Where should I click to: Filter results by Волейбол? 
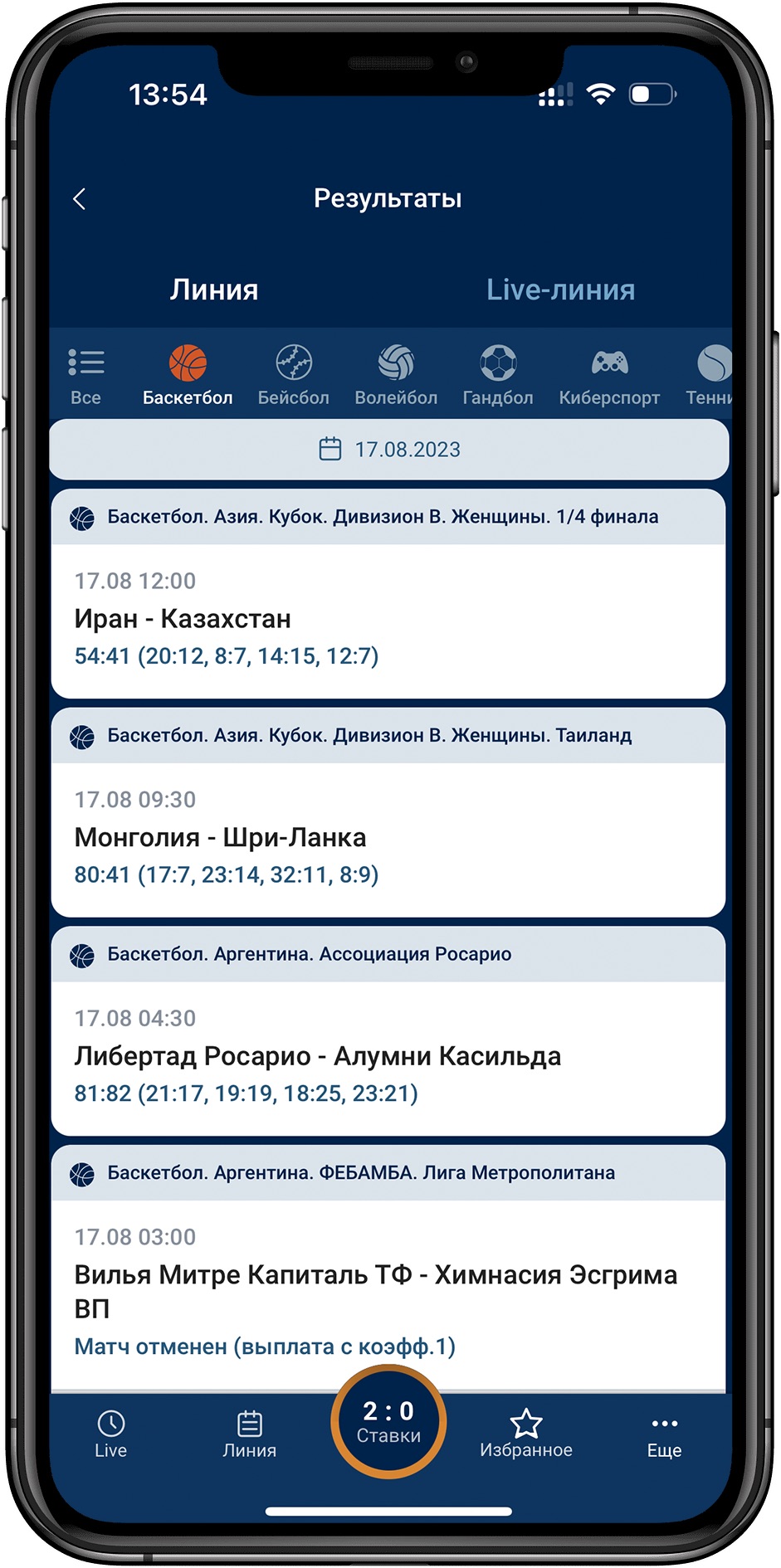(396, 376)
